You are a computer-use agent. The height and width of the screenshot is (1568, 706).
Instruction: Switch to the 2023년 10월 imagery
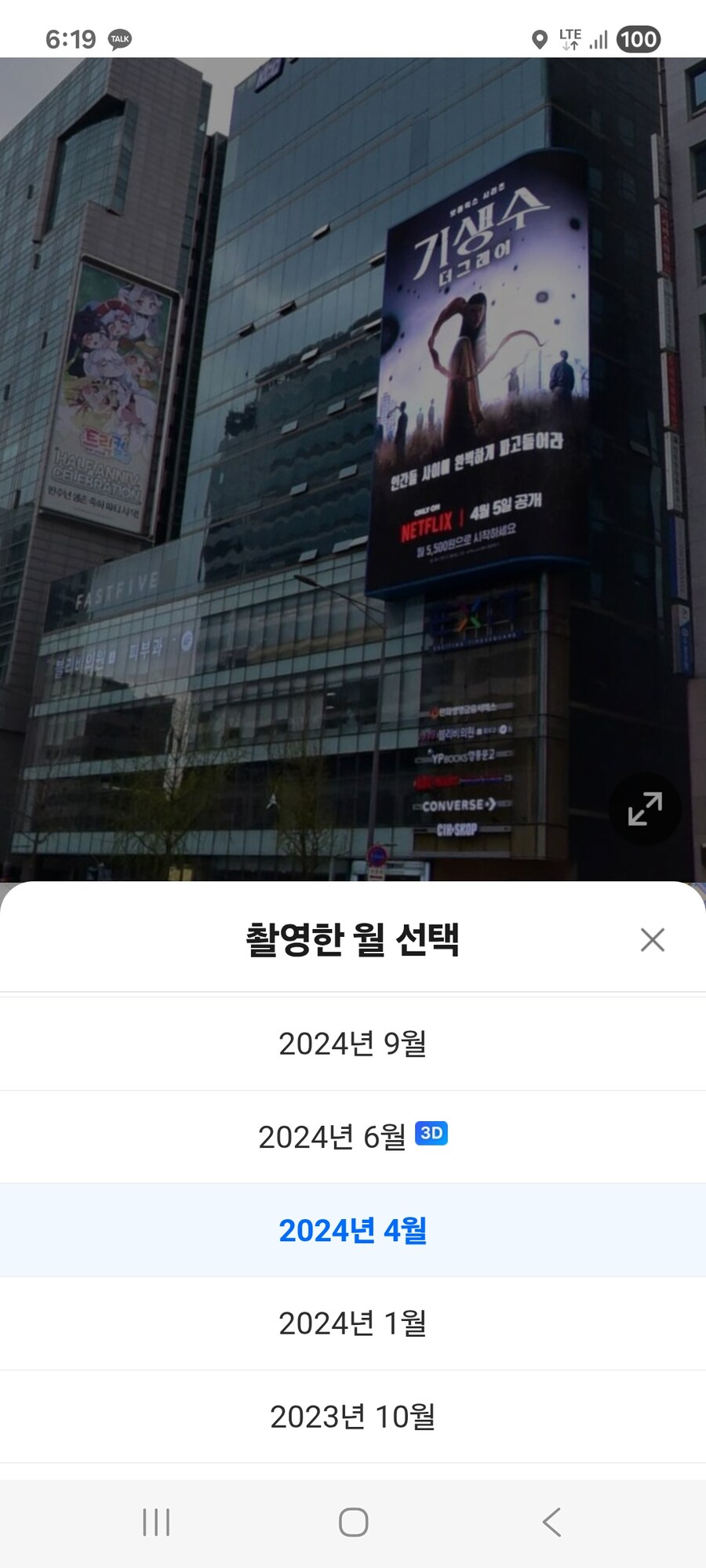353,1417
